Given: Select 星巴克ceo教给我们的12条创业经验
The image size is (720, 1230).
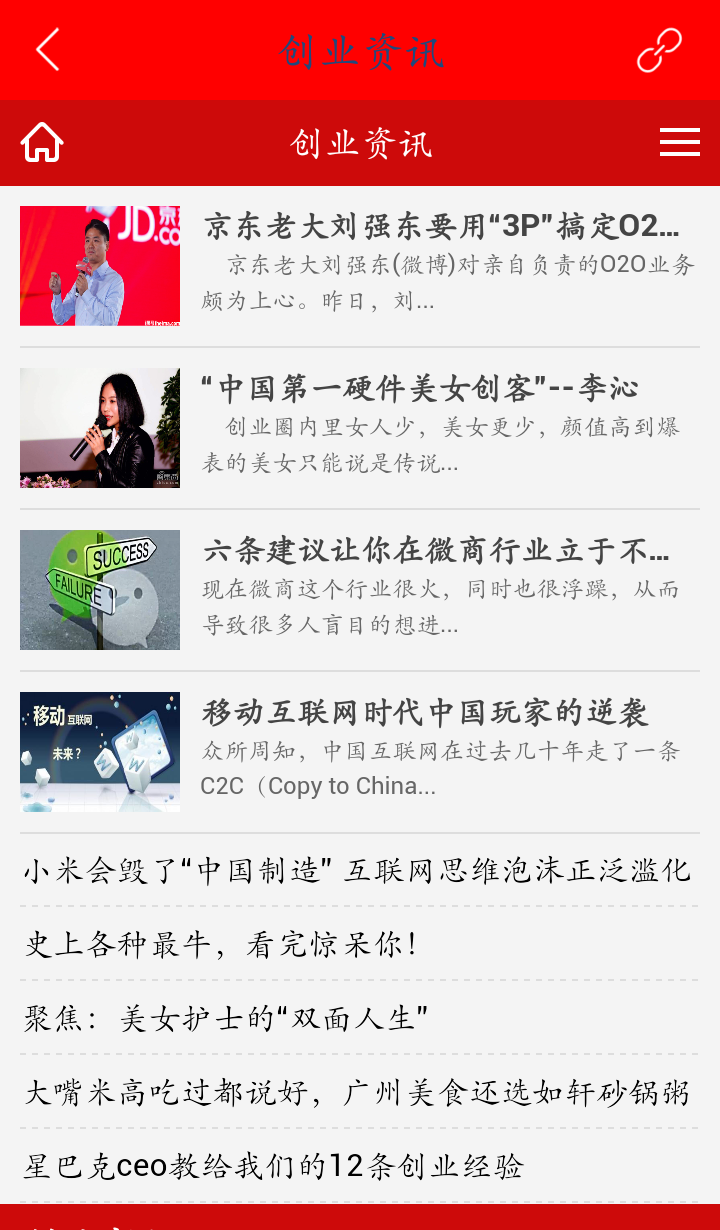Looking at the screenshot, I should coord(274,1166).
